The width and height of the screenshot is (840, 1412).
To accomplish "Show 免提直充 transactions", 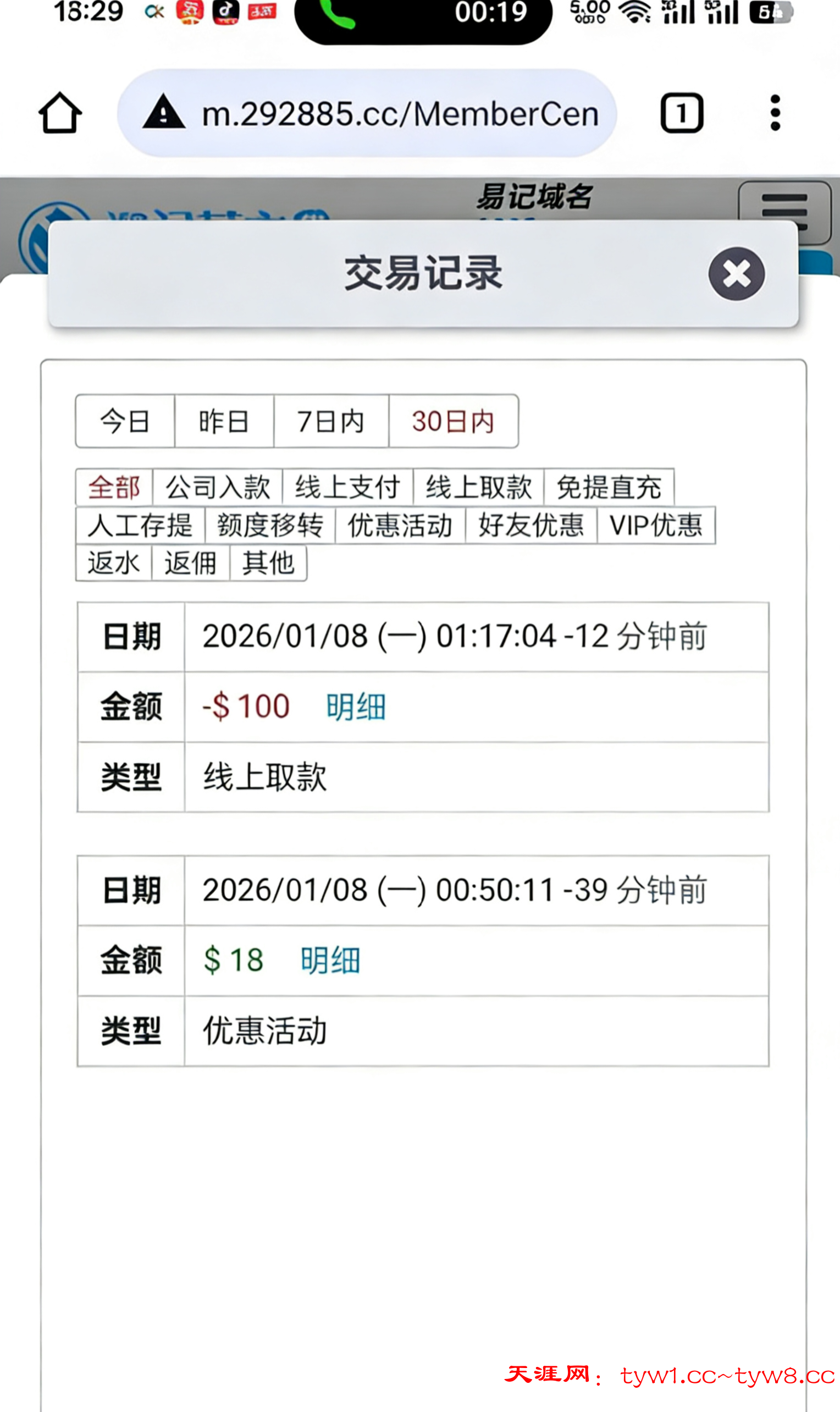I will (609, 487).
